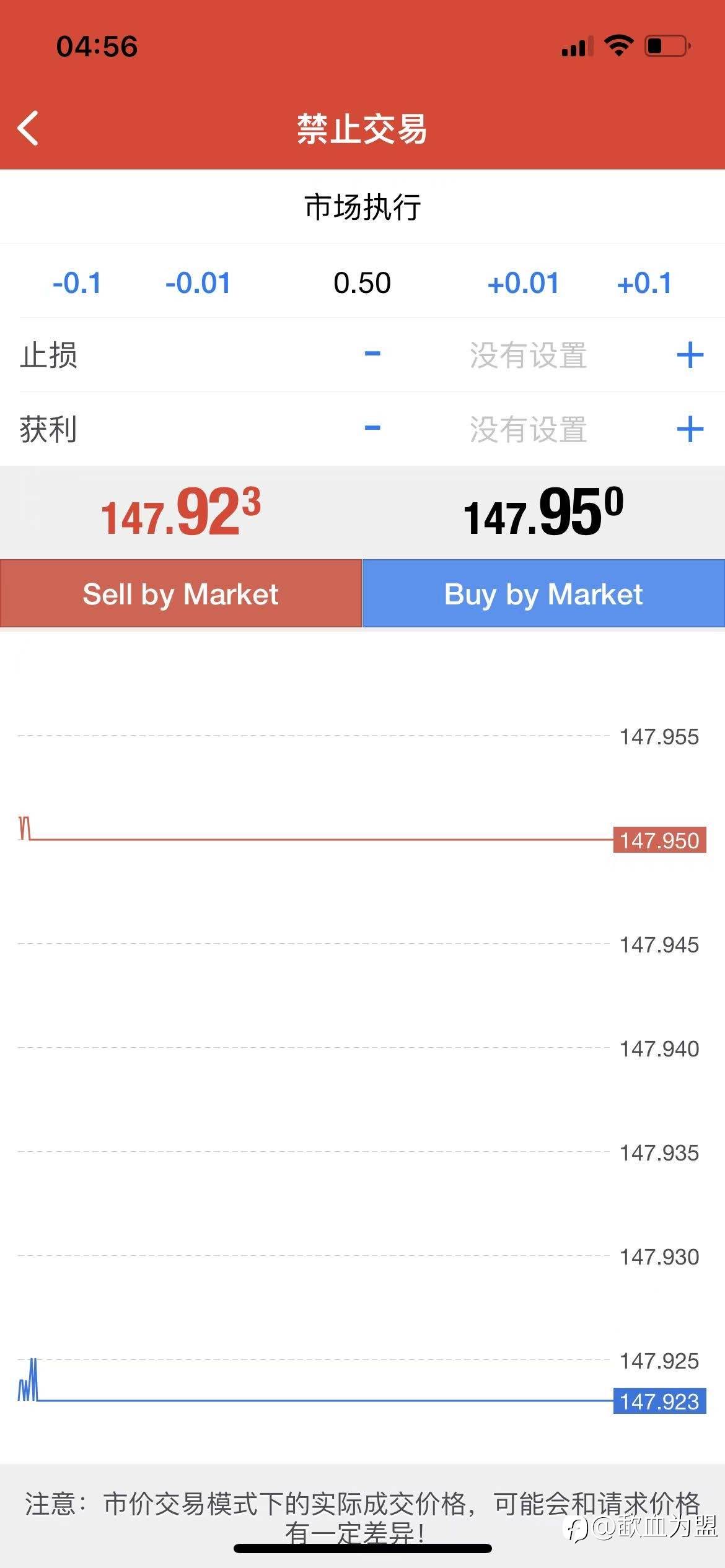Set the 止损 stop loss value field

pos(529,355)
